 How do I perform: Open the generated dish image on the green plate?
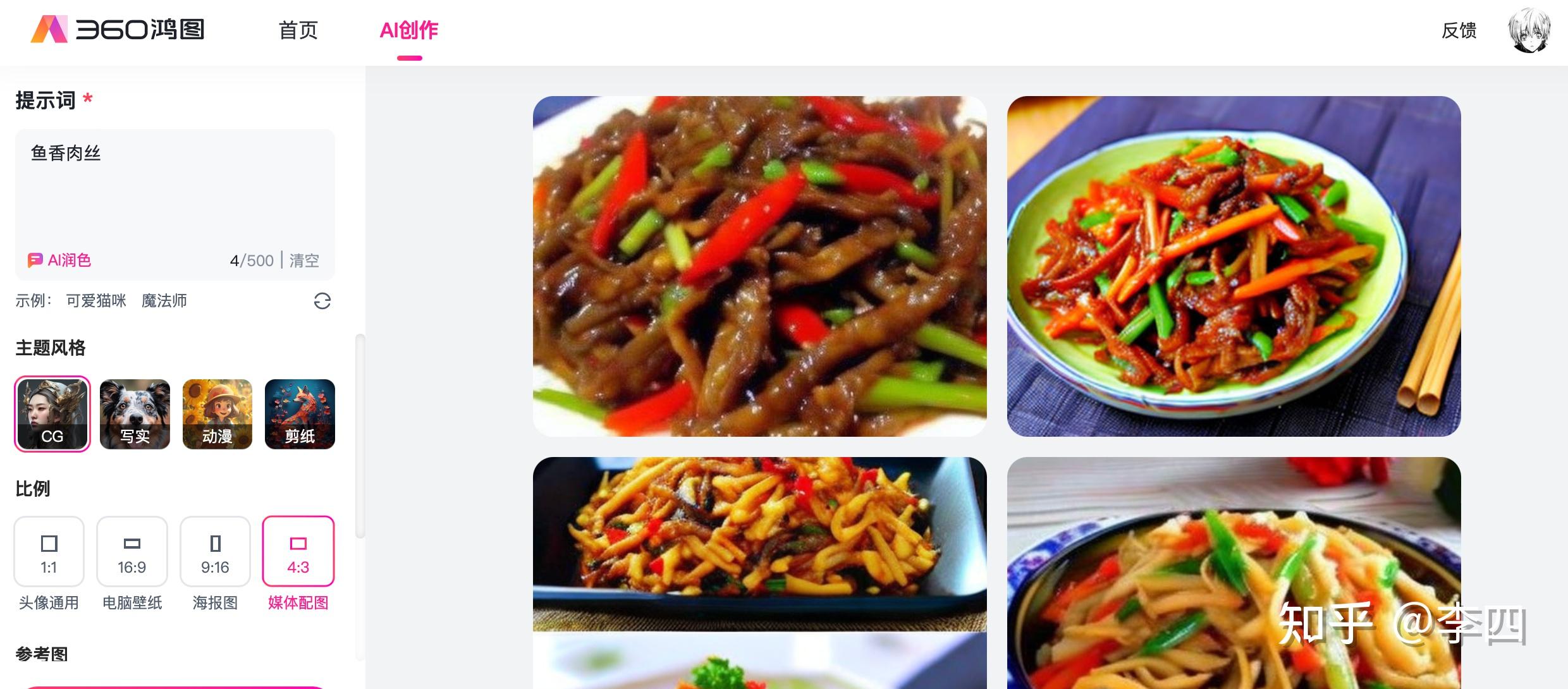click(1234, 266)
